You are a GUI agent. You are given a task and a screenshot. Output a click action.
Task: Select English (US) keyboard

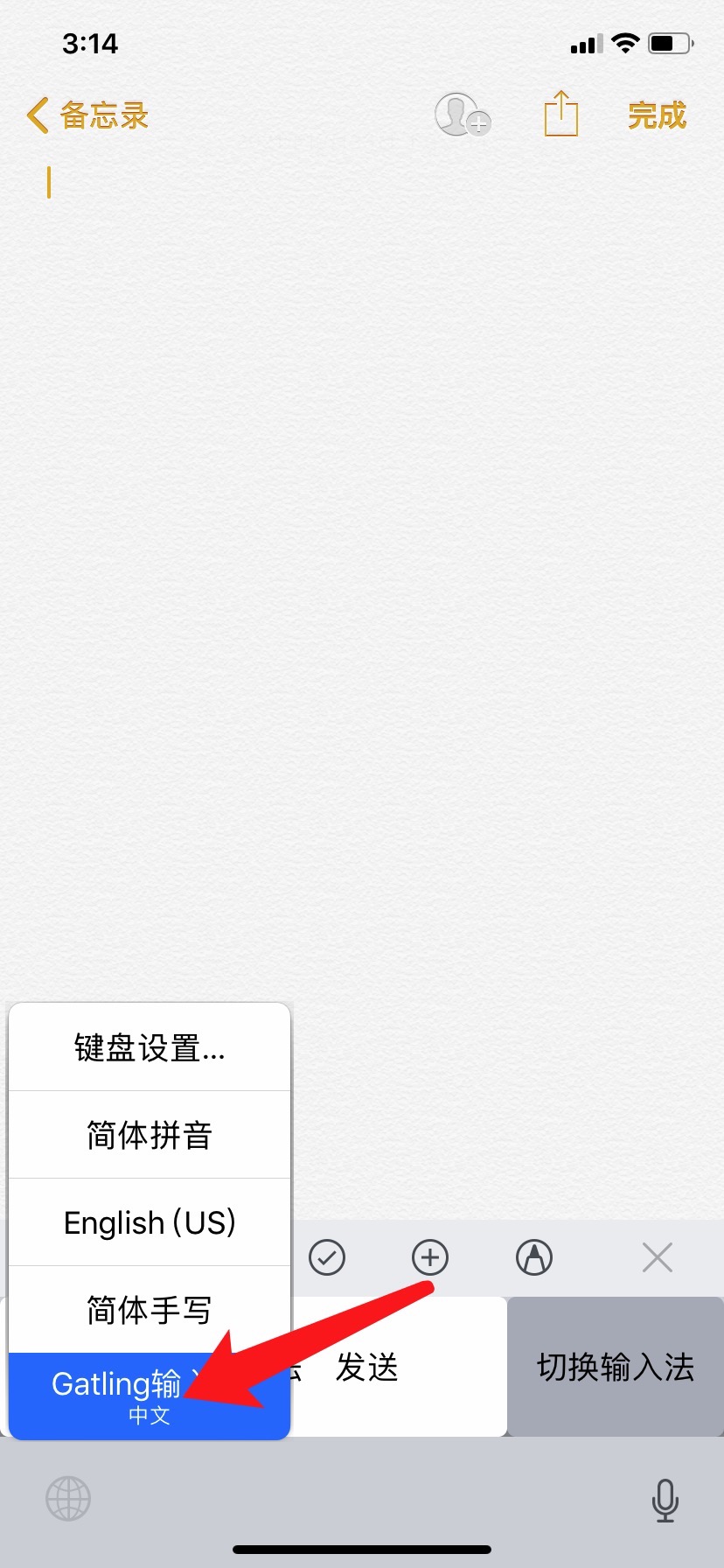149,1222
